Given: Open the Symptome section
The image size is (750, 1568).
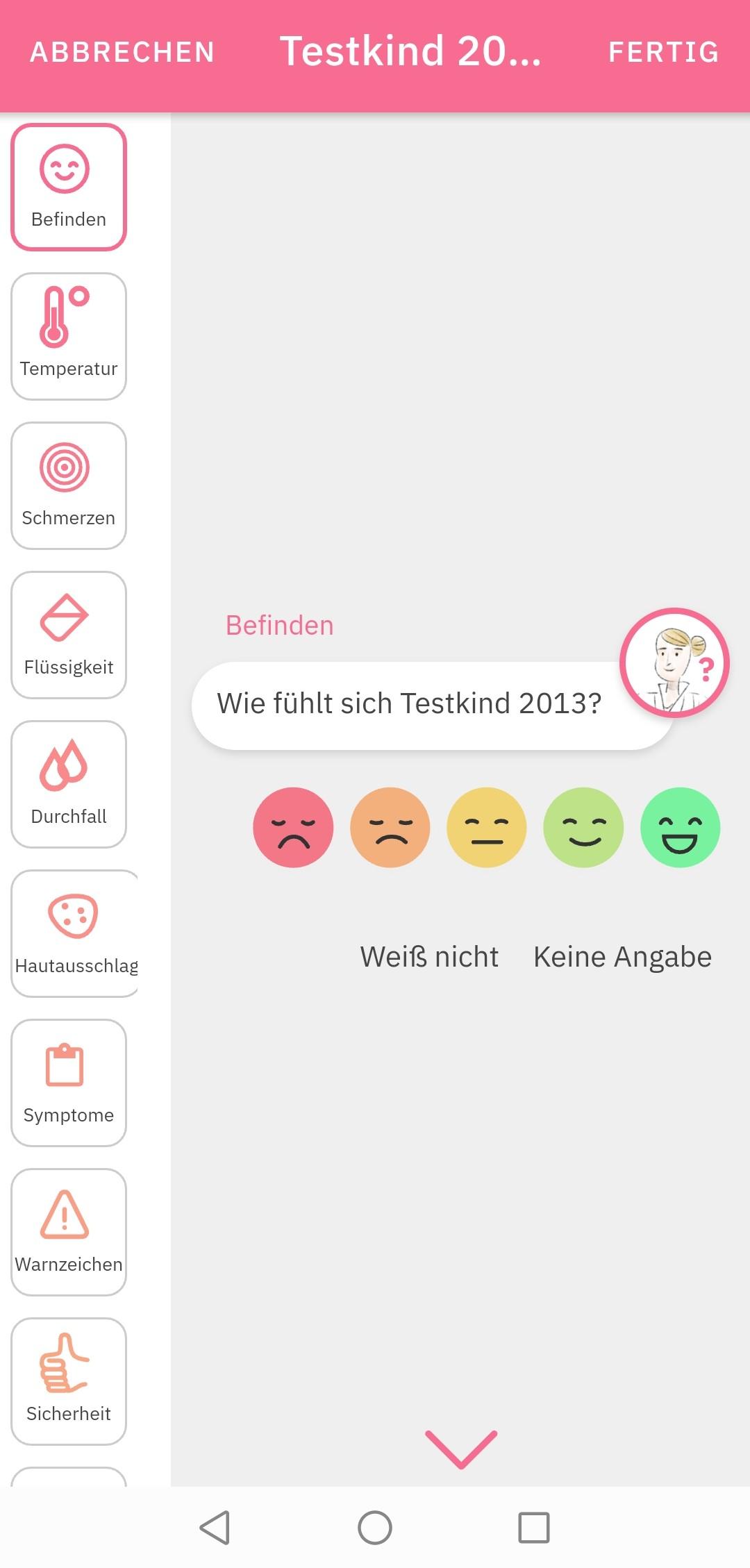Looking at the screenshot, I should point(69,1083).
